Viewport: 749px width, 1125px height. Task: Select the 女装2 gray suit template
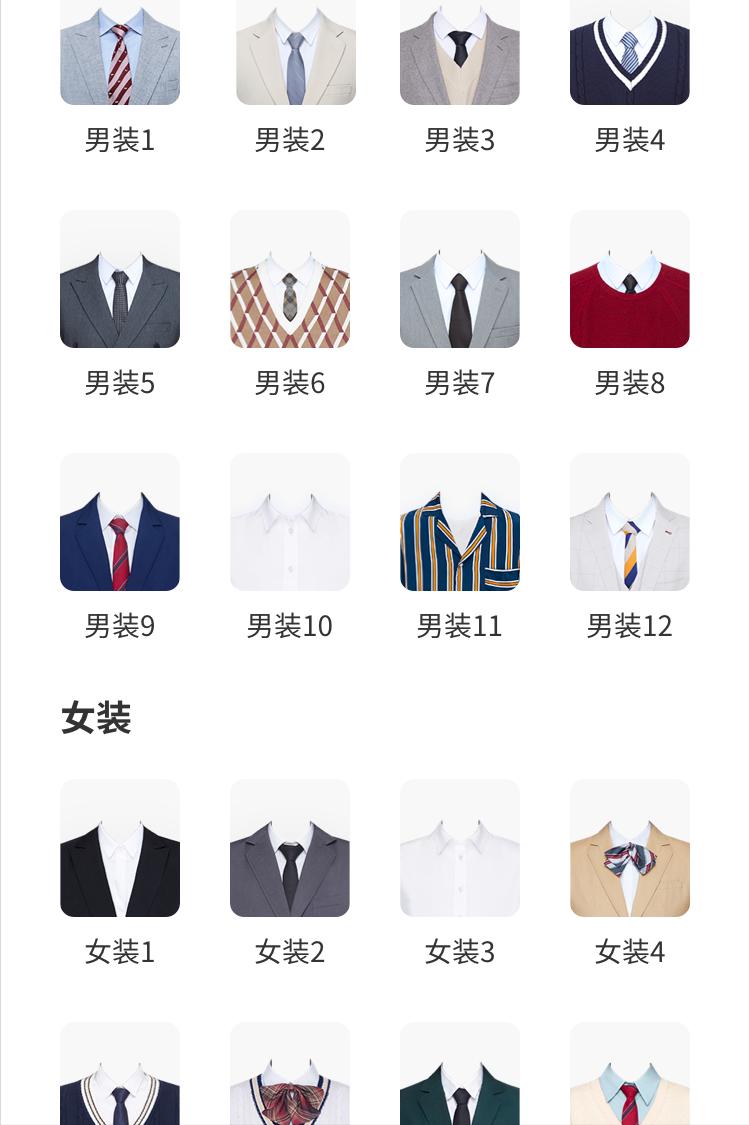point(290,848)
